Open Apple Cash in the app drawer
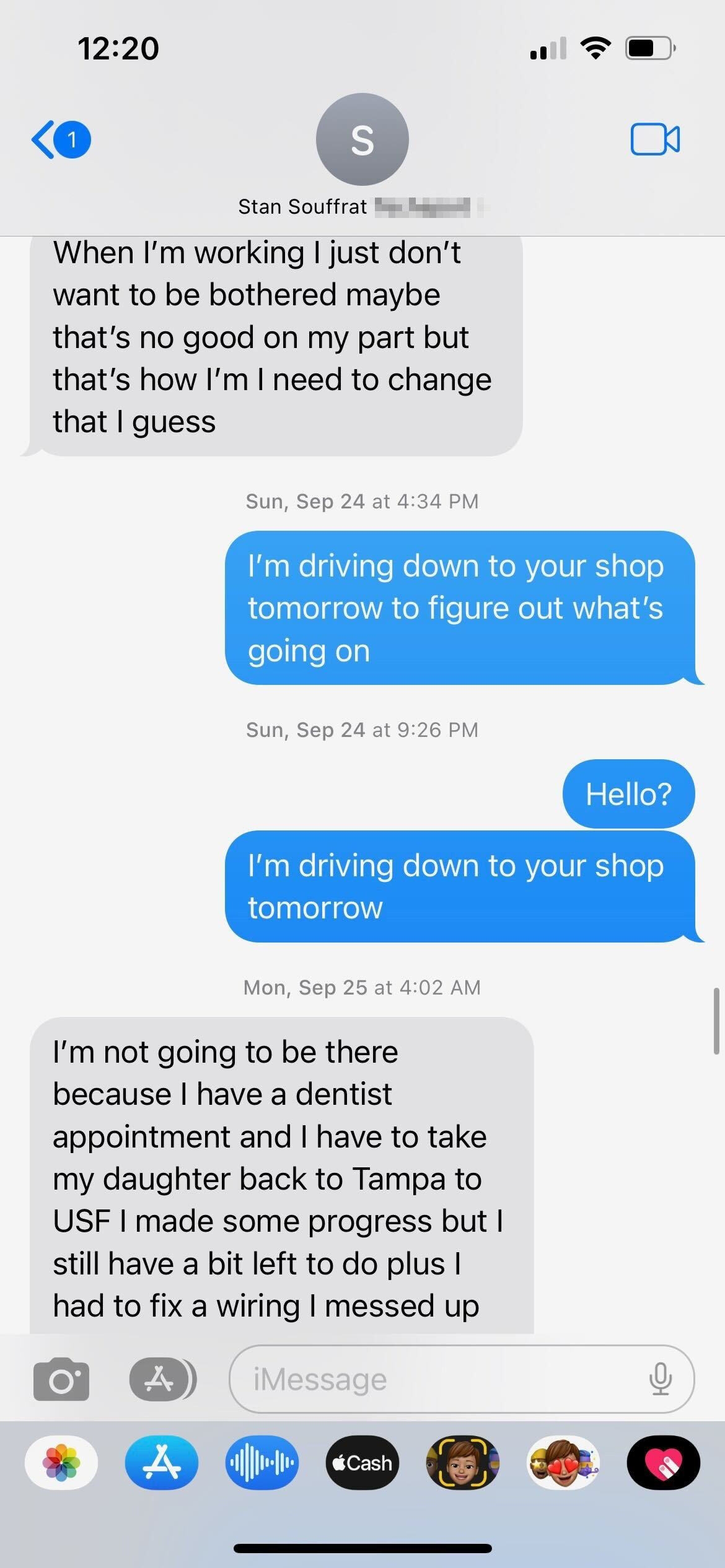The image size is (725, 1568). (x=362, y=1463)
